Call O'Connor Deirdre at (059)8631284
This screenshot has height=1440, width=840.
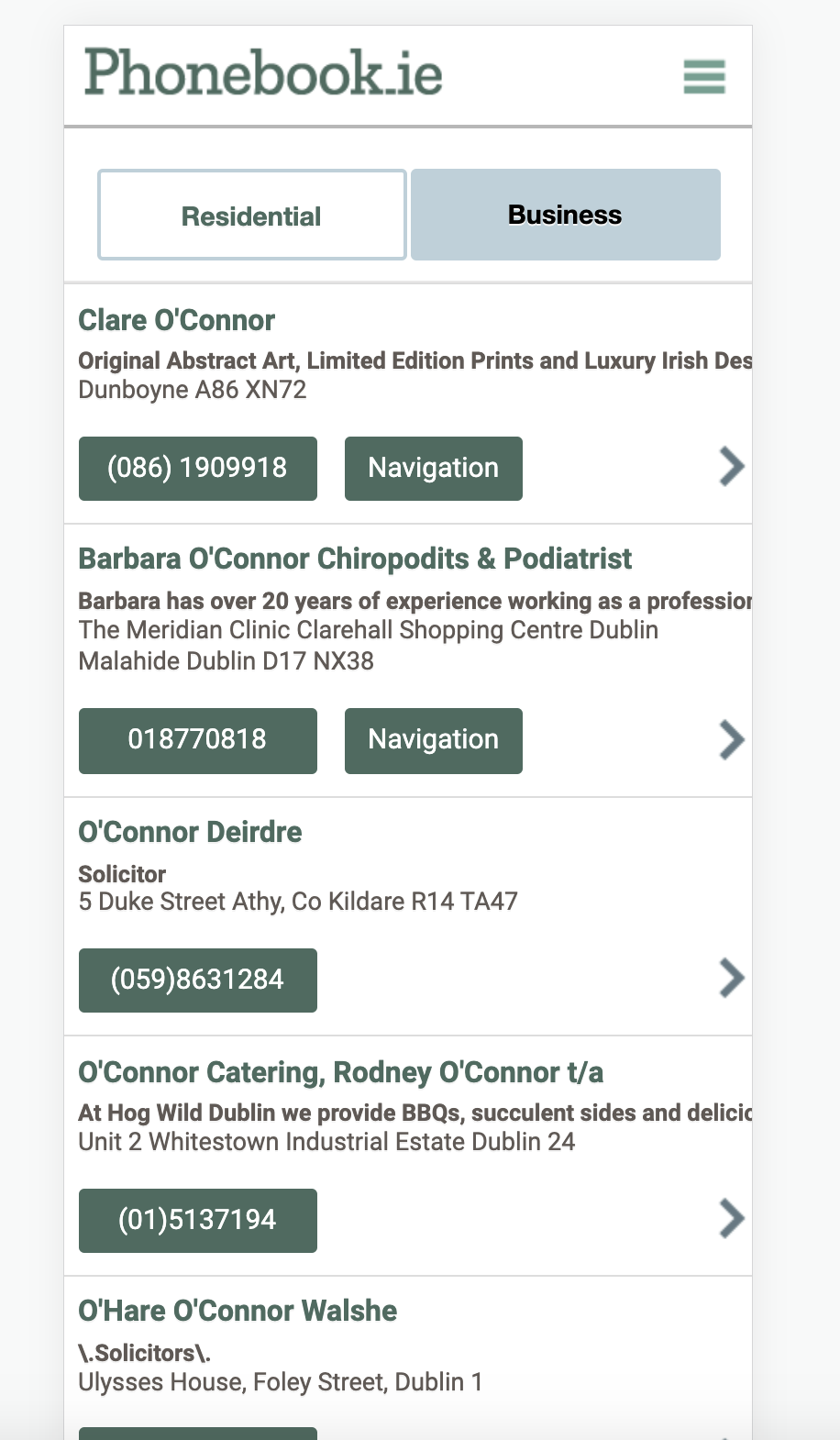pos(197,980)
